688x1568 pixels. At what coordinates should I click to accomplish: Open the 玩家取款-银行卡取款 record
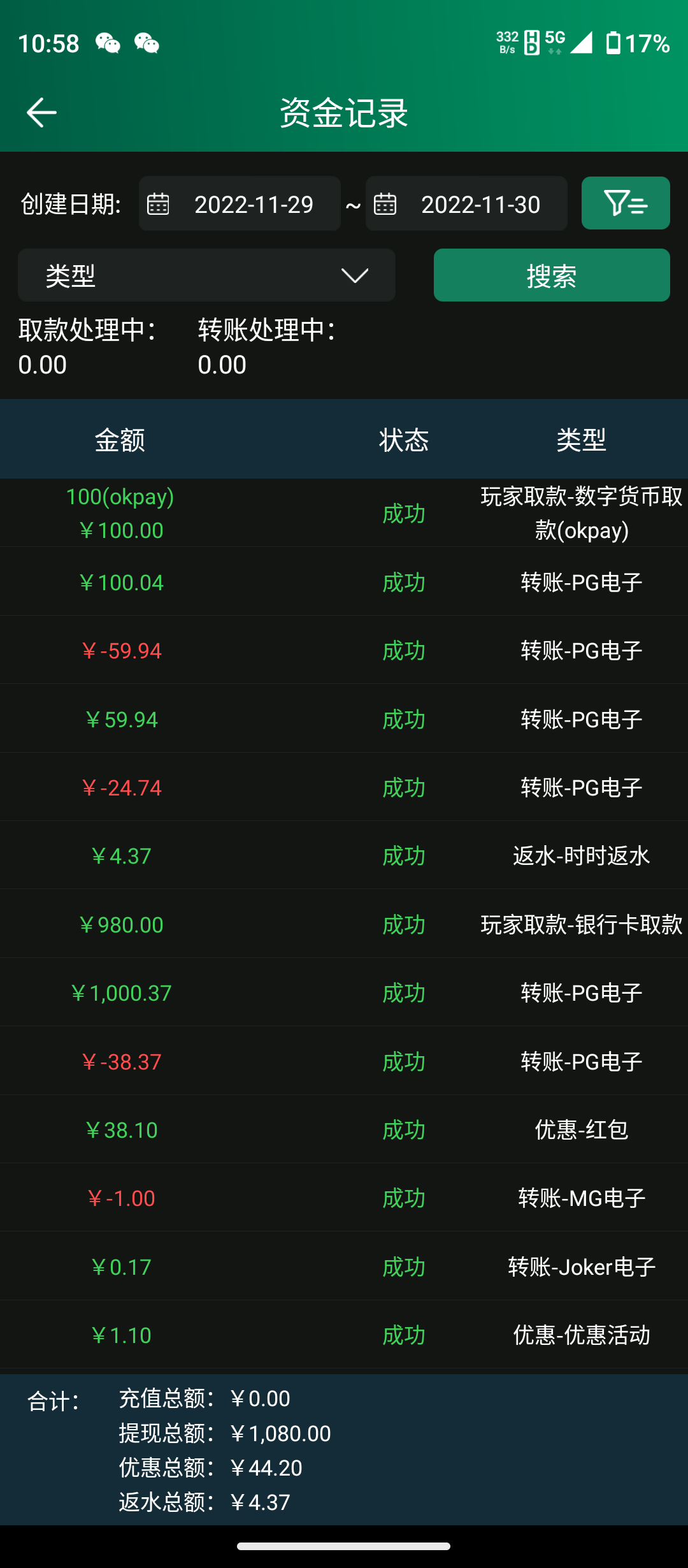tap(581, 924)
